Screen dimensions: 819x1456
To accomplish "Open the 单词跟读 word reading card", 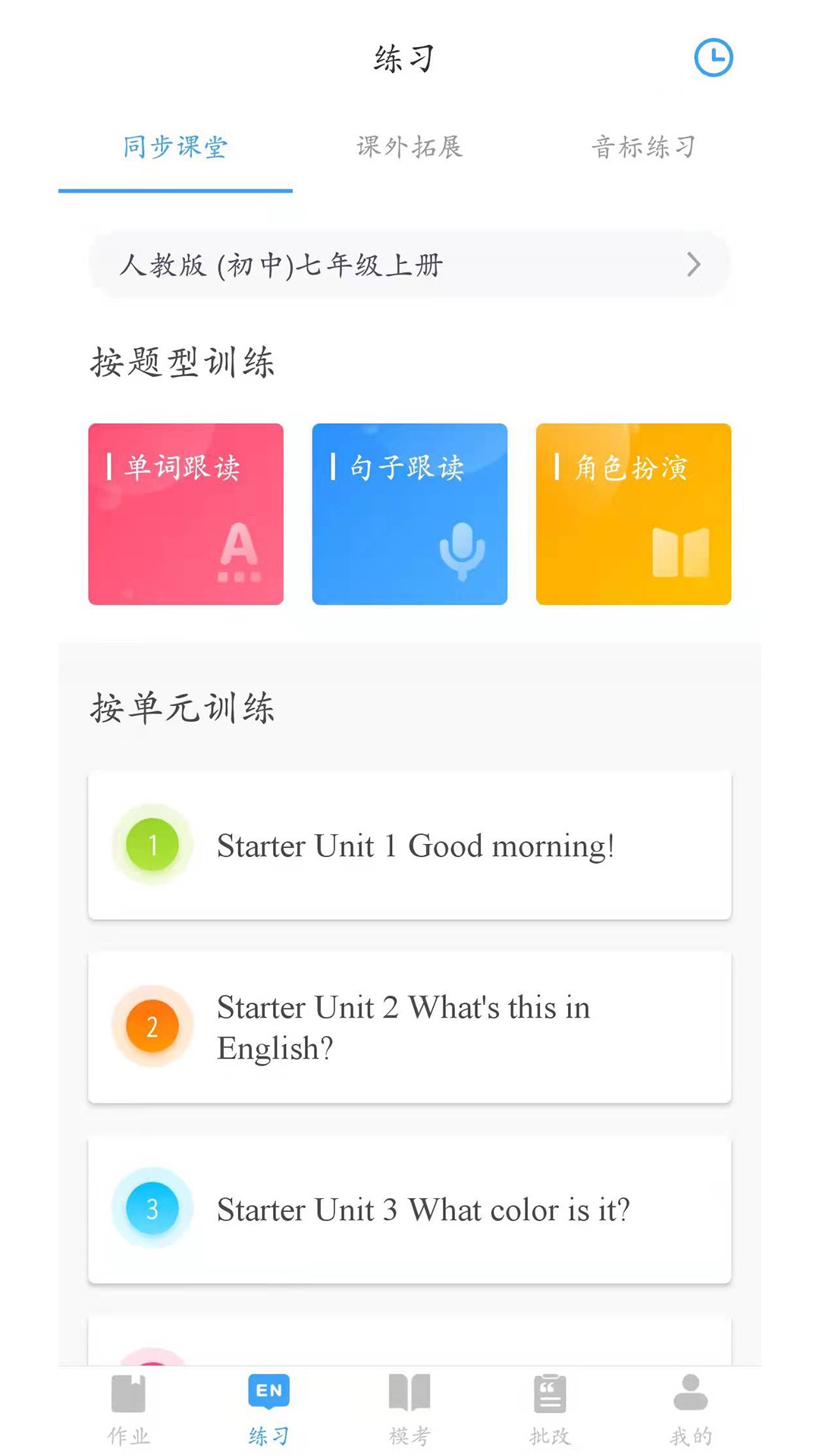I will pos(186,514).
